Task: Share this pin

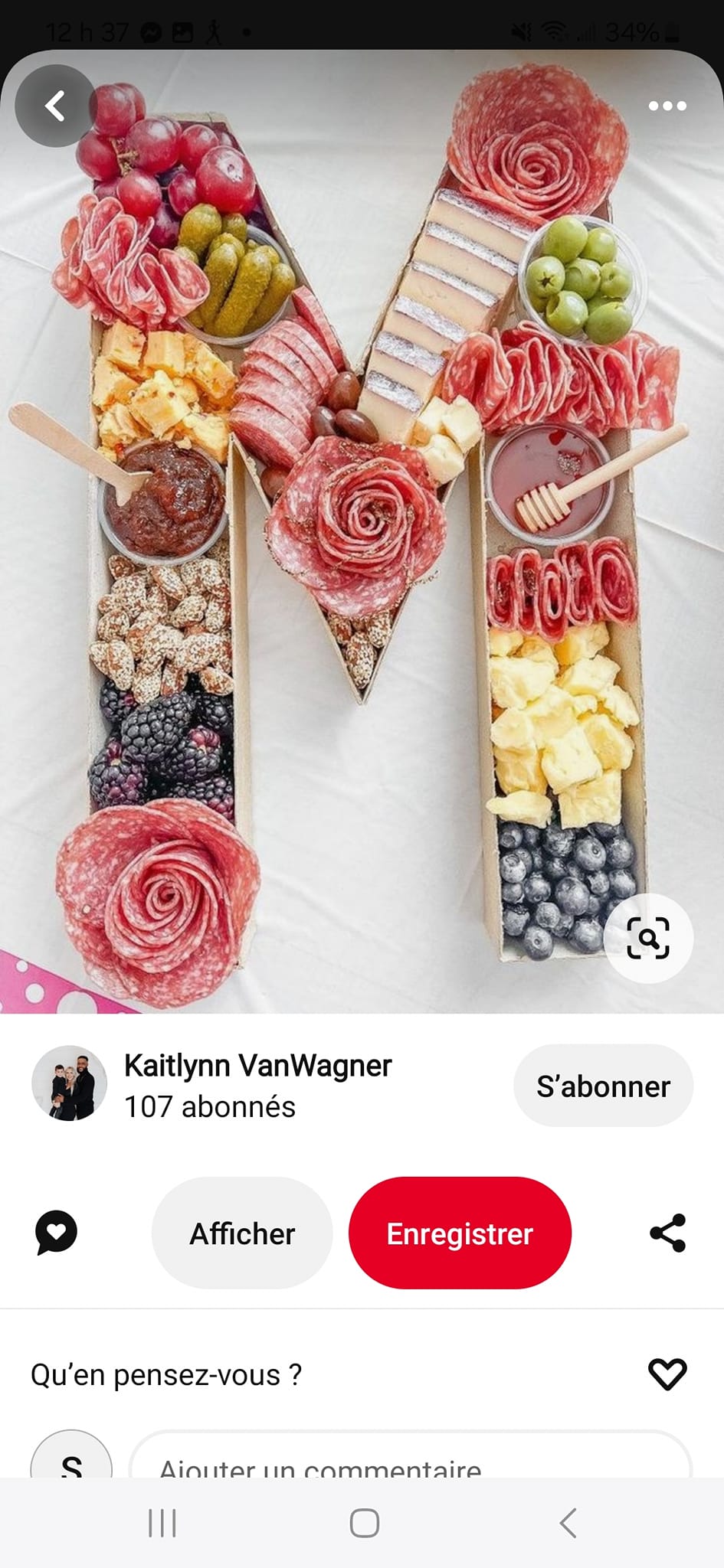Action: pos(667,1233)
